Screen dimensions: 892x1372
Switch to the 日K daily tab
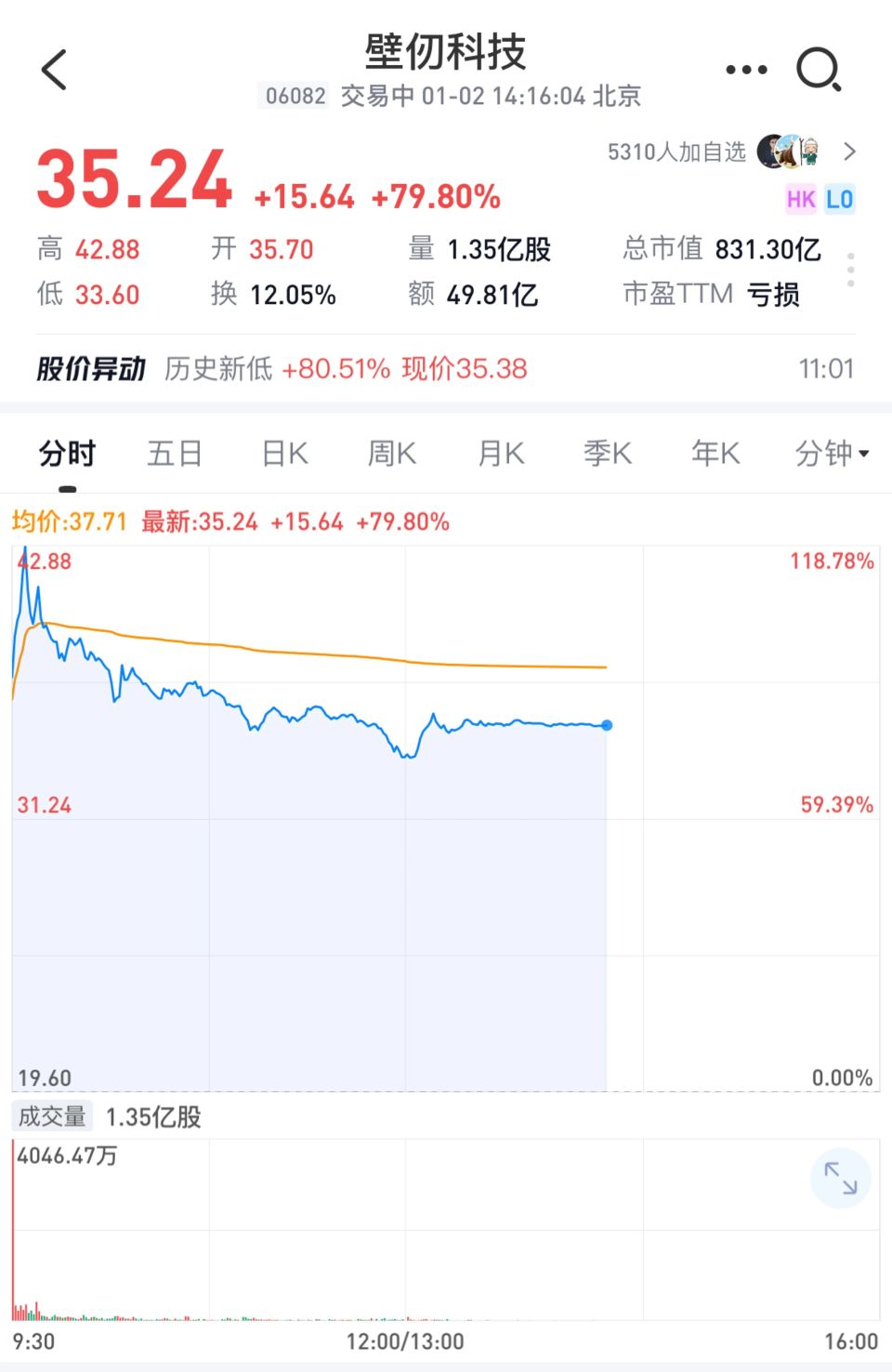point(283,453)
